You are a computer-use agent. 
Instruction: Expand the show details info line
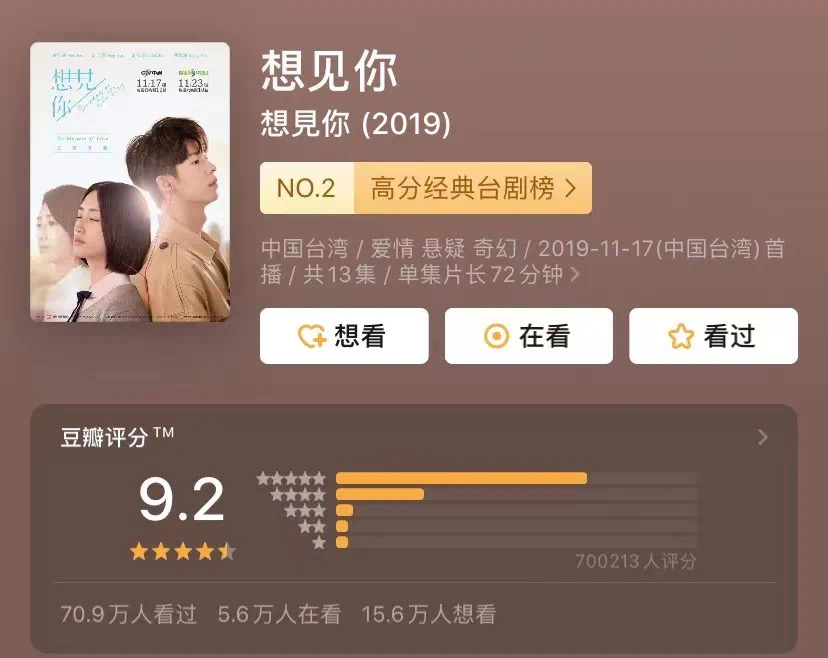point(574,274)
